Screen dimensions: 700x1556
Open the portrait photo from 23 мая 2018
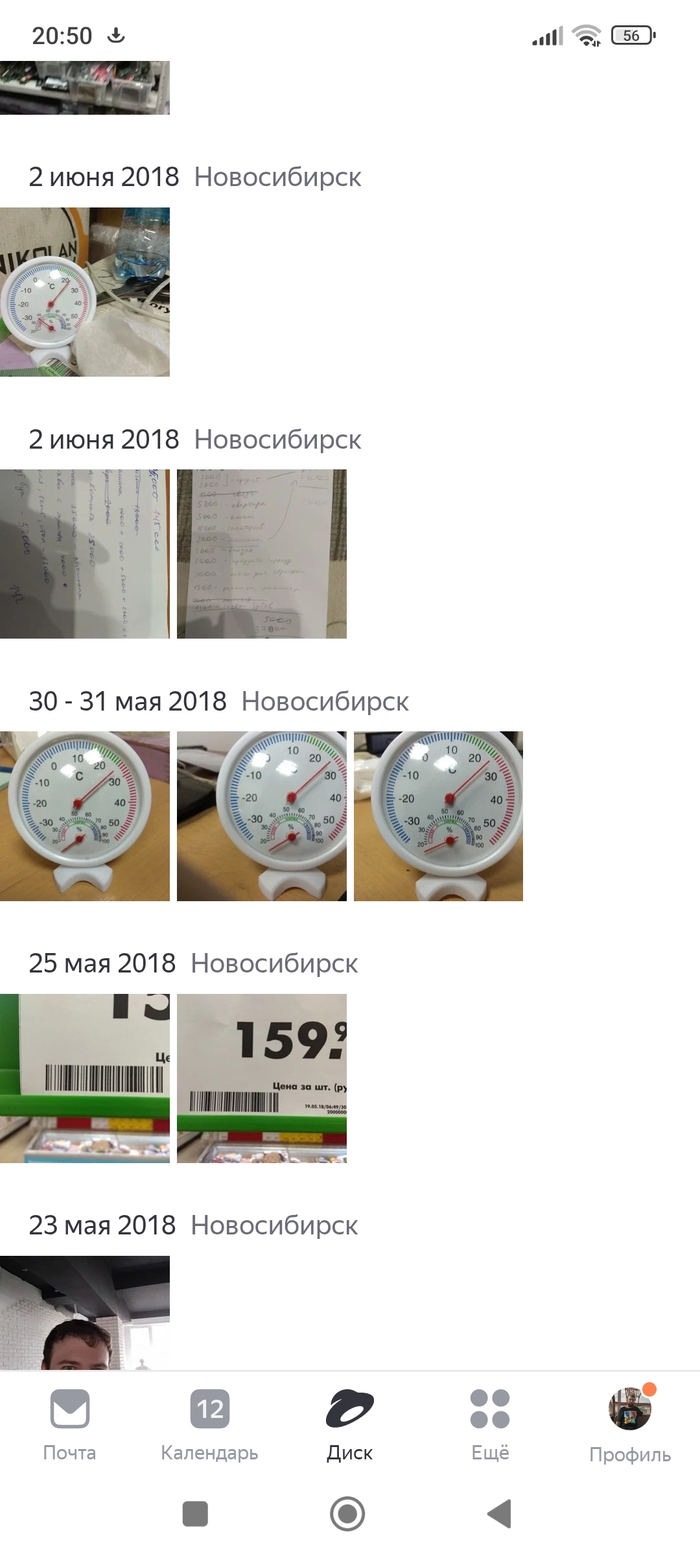(85, 1312)
